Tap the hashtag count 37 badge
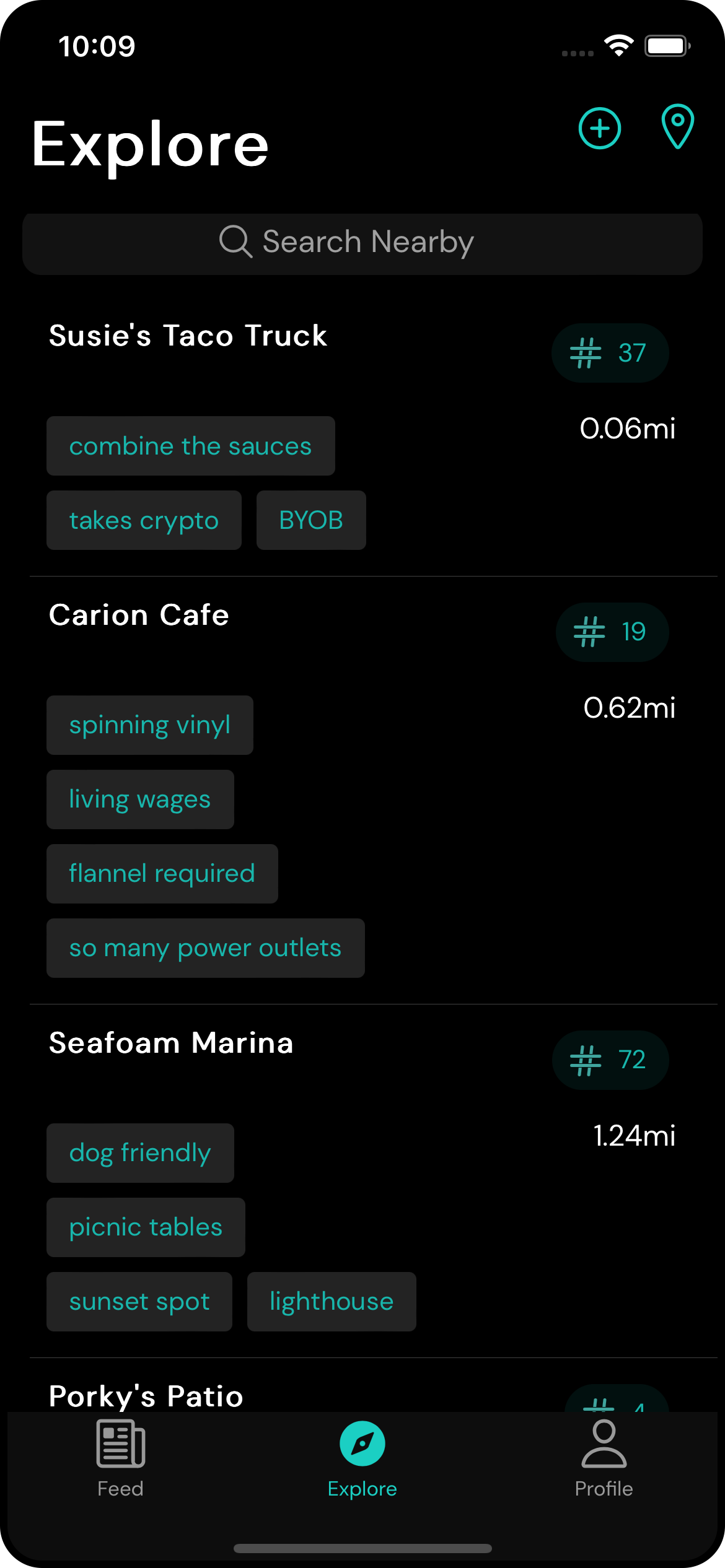Screen dimensions: 725x1568 point(610,353)
